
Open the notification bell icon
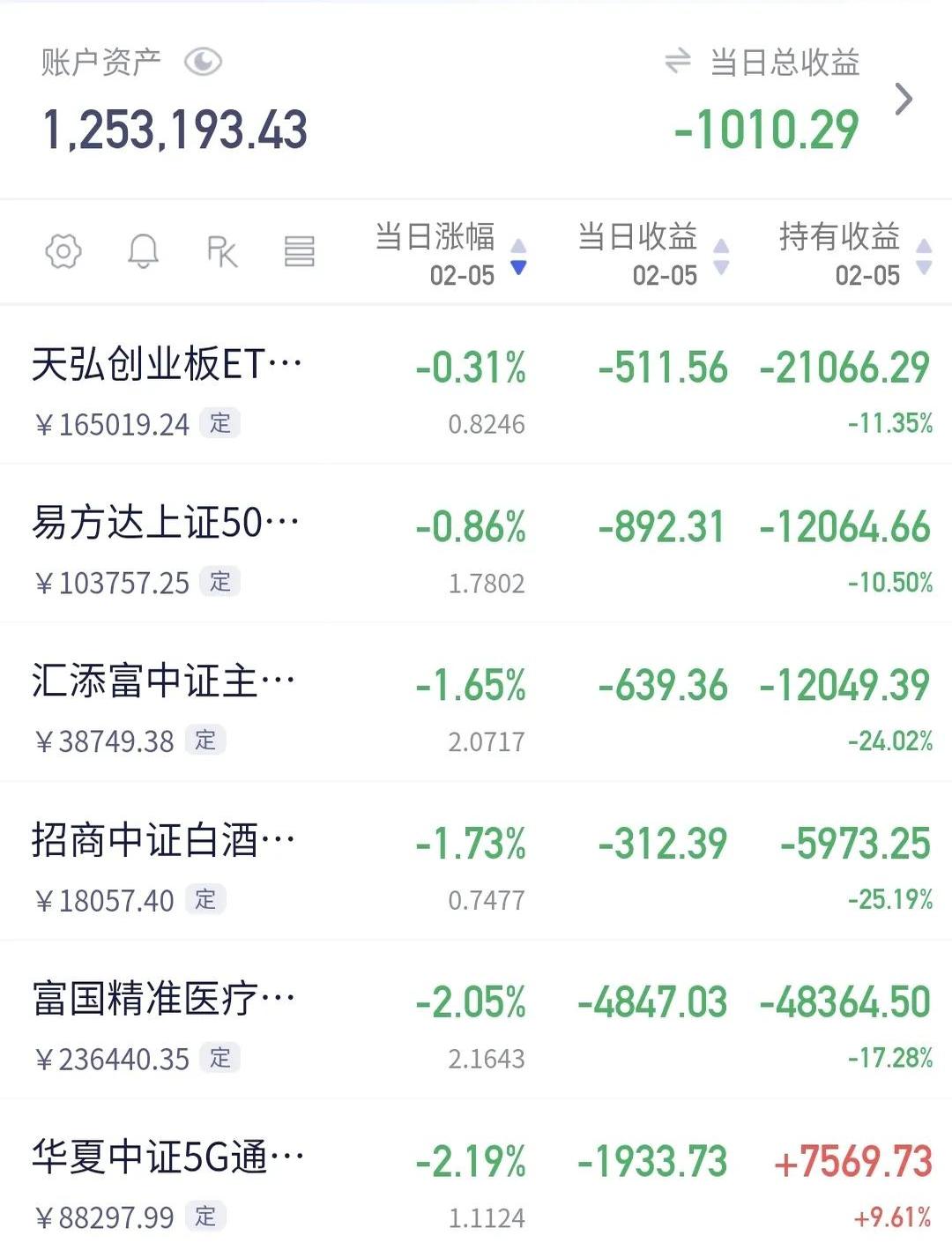coord(144,252)
